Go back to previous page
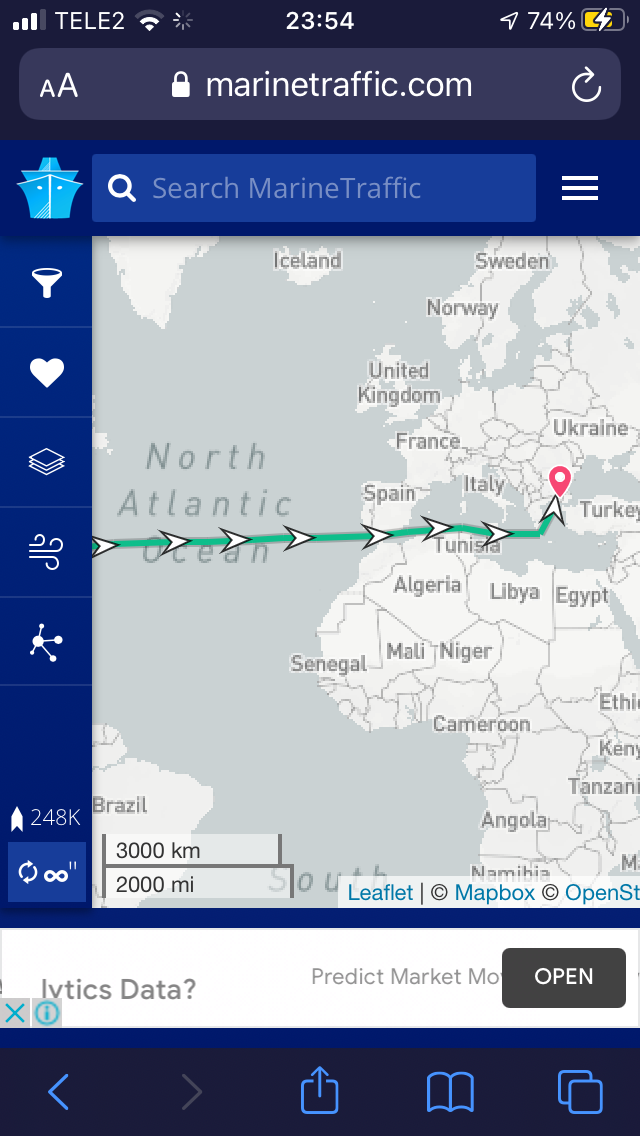 click(59, 1091)
